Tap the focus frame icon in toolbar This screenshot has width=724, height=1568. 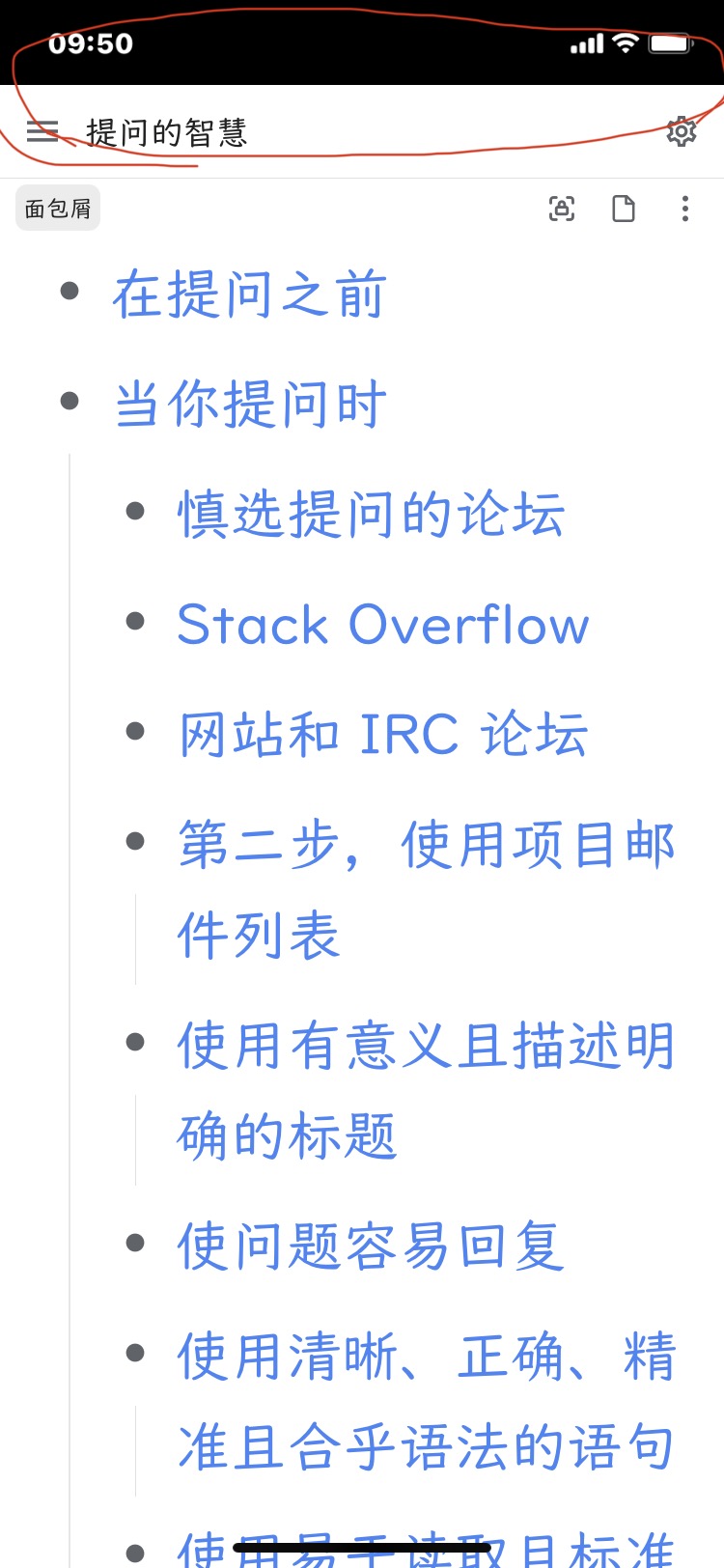(562, 209)
